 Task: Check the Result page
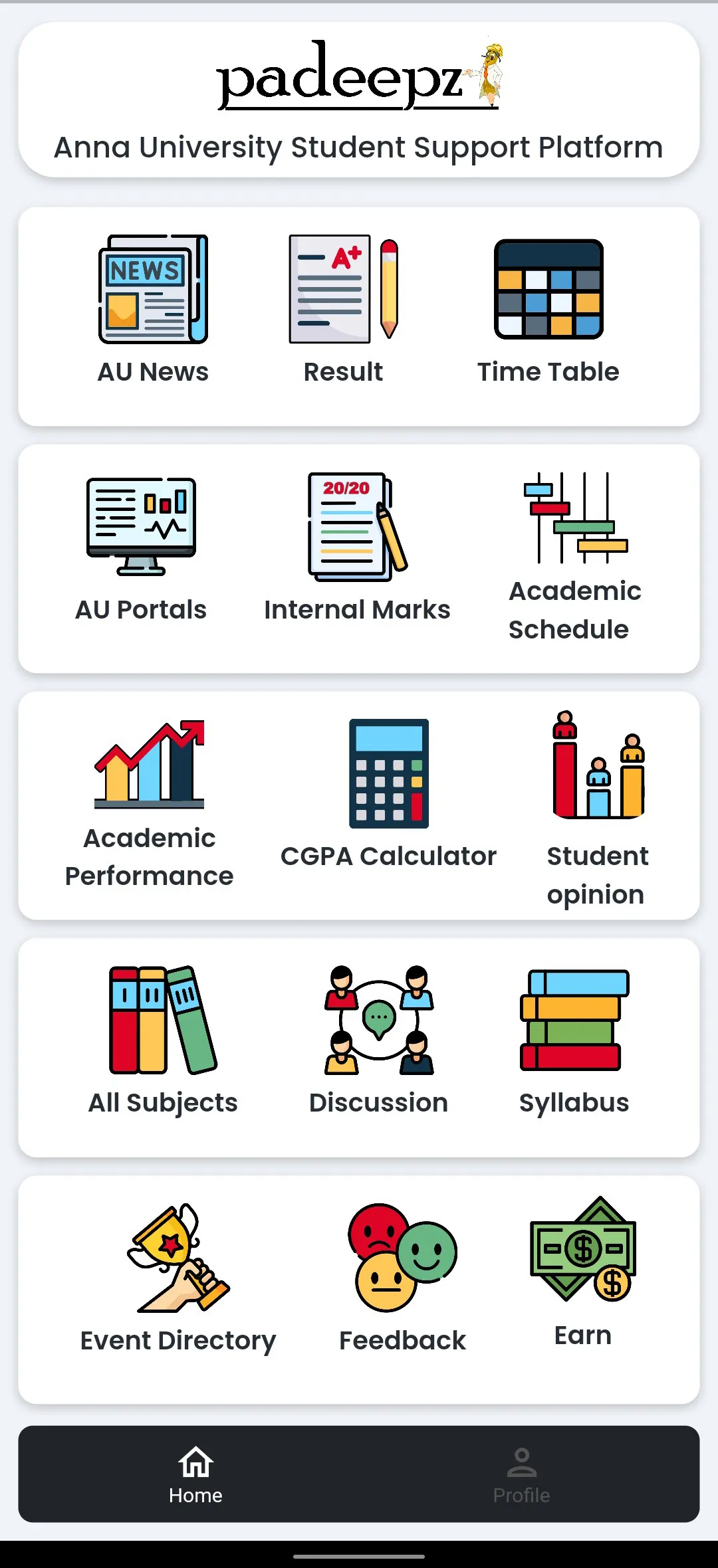coord(343,309)
